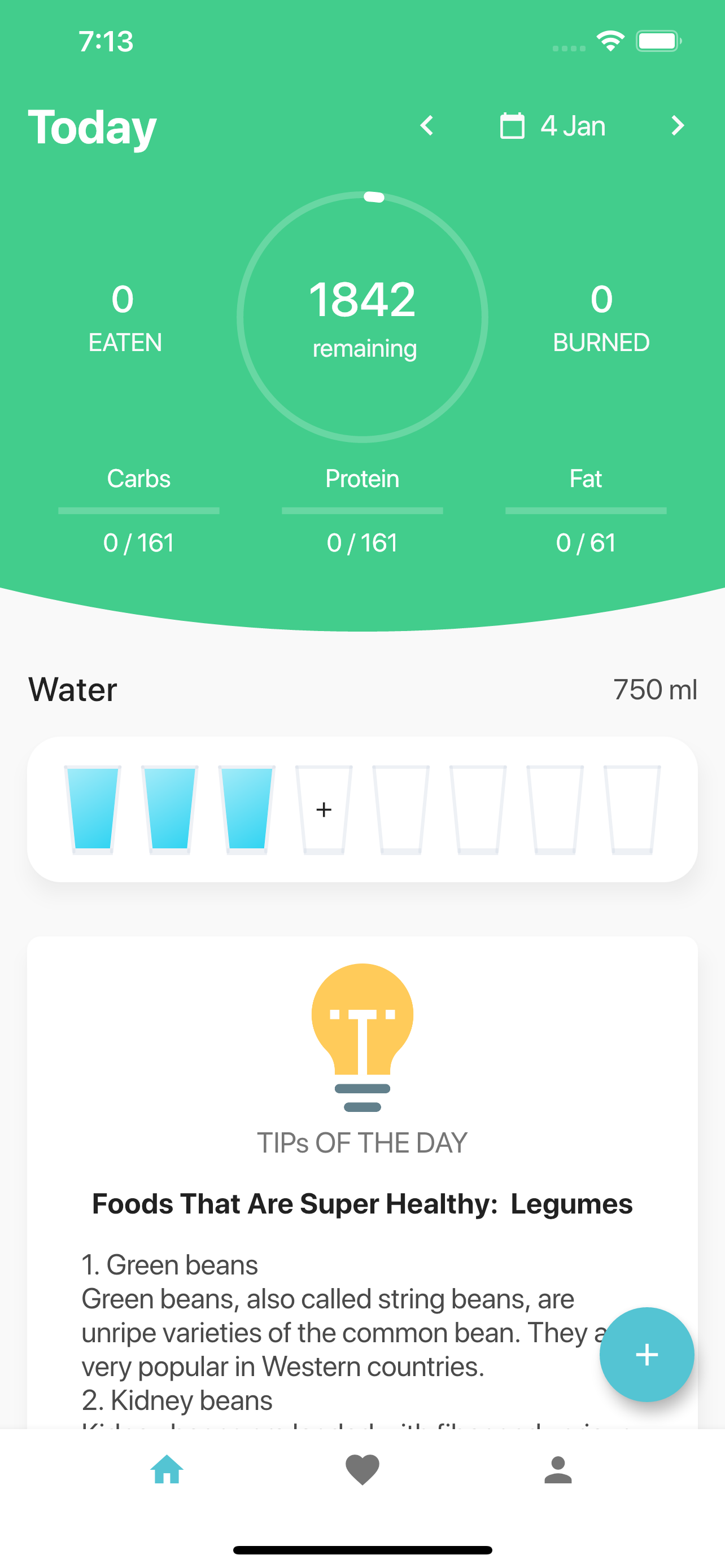
Task: Tap the calendar icon next to 4 Jan
Action: coord(513,126)
